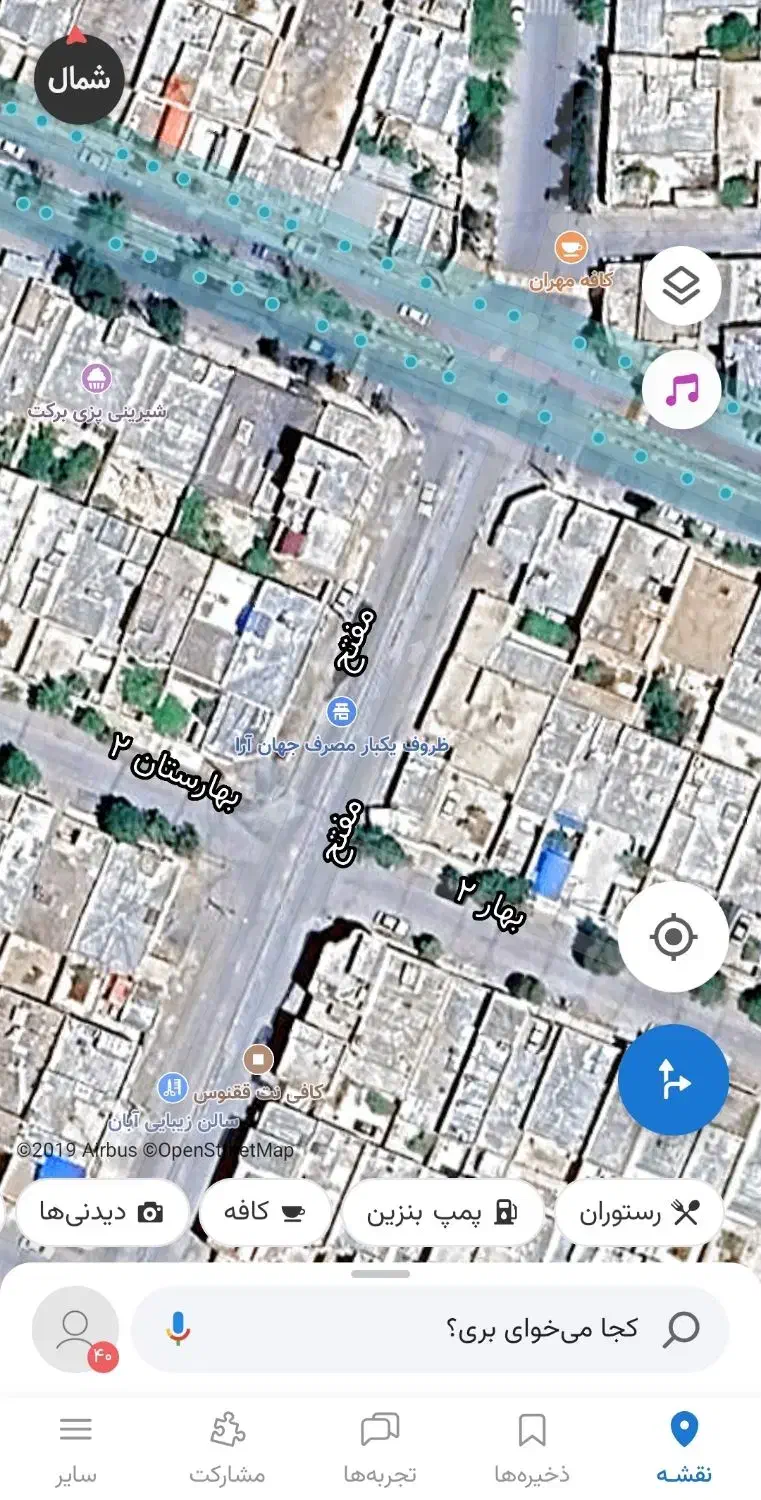Open the سایر (more) tab

pos(76,1448)
